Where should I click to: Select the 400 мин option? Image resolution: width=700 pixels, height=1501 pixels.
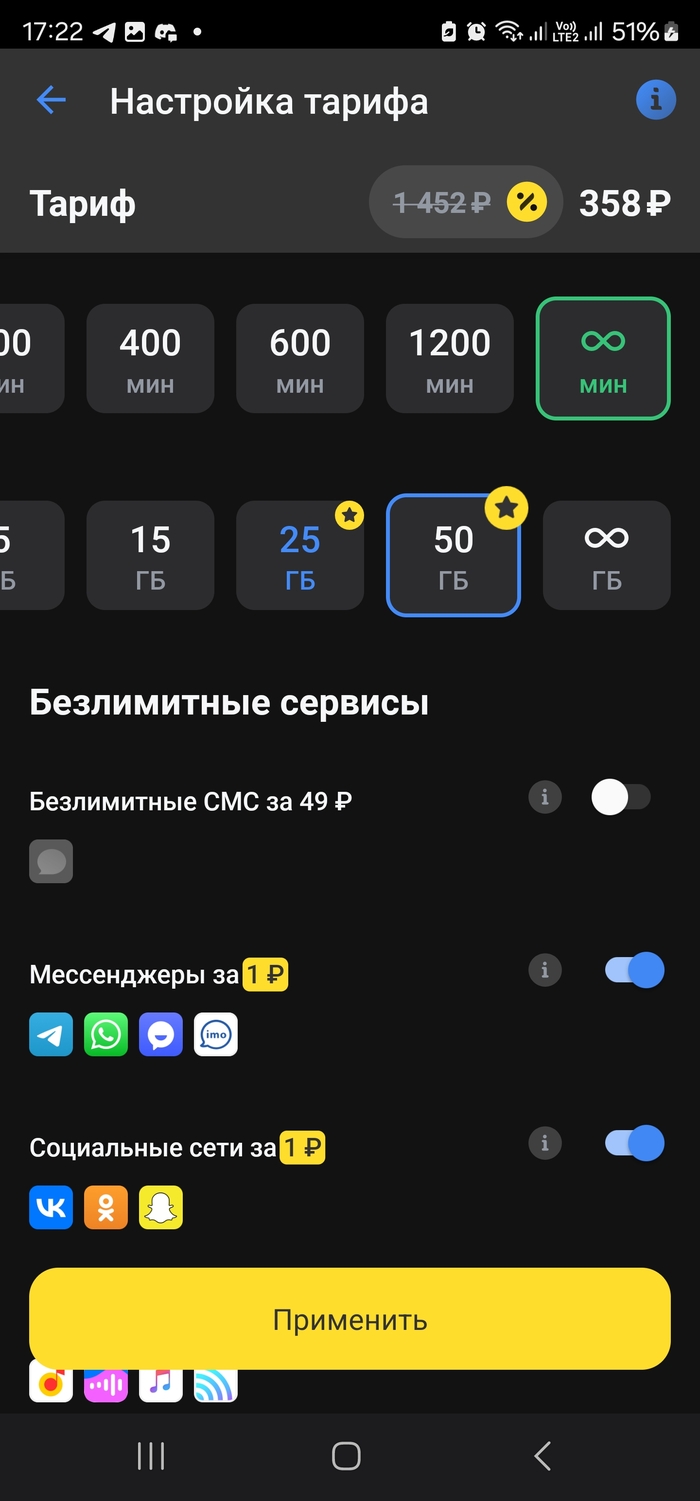click(150, 358)
